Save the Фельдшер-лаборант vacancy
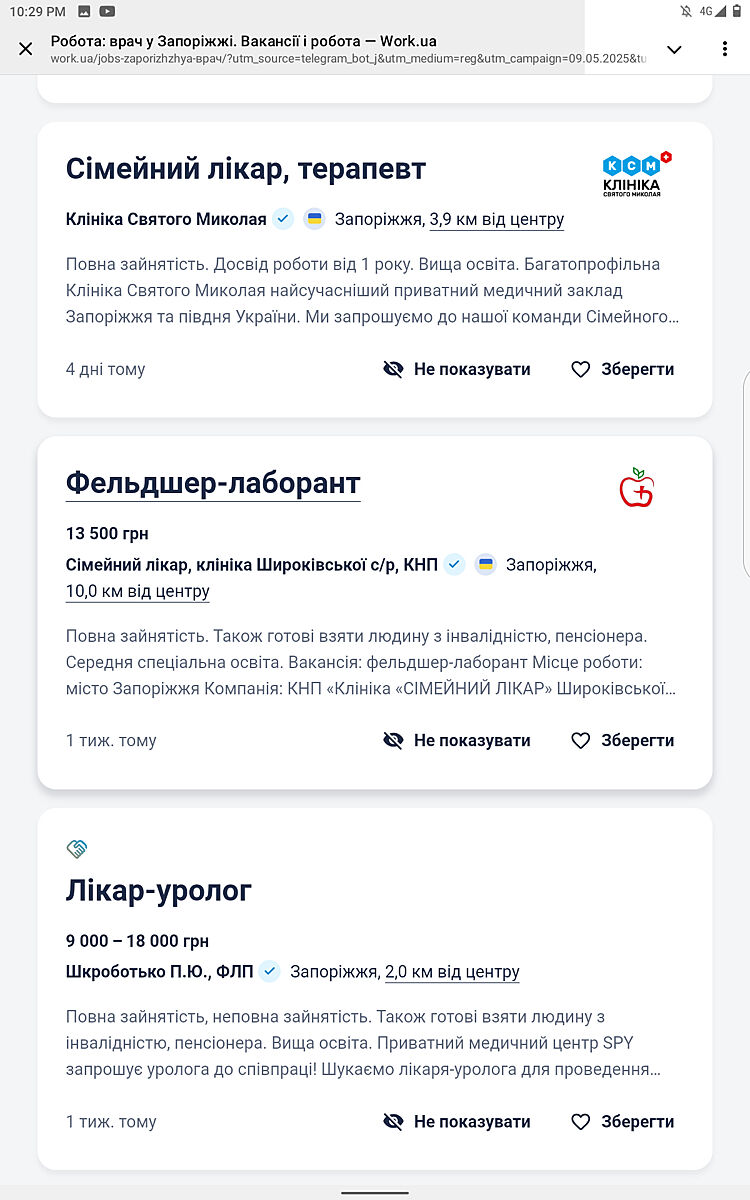 [x=623, y=740]
